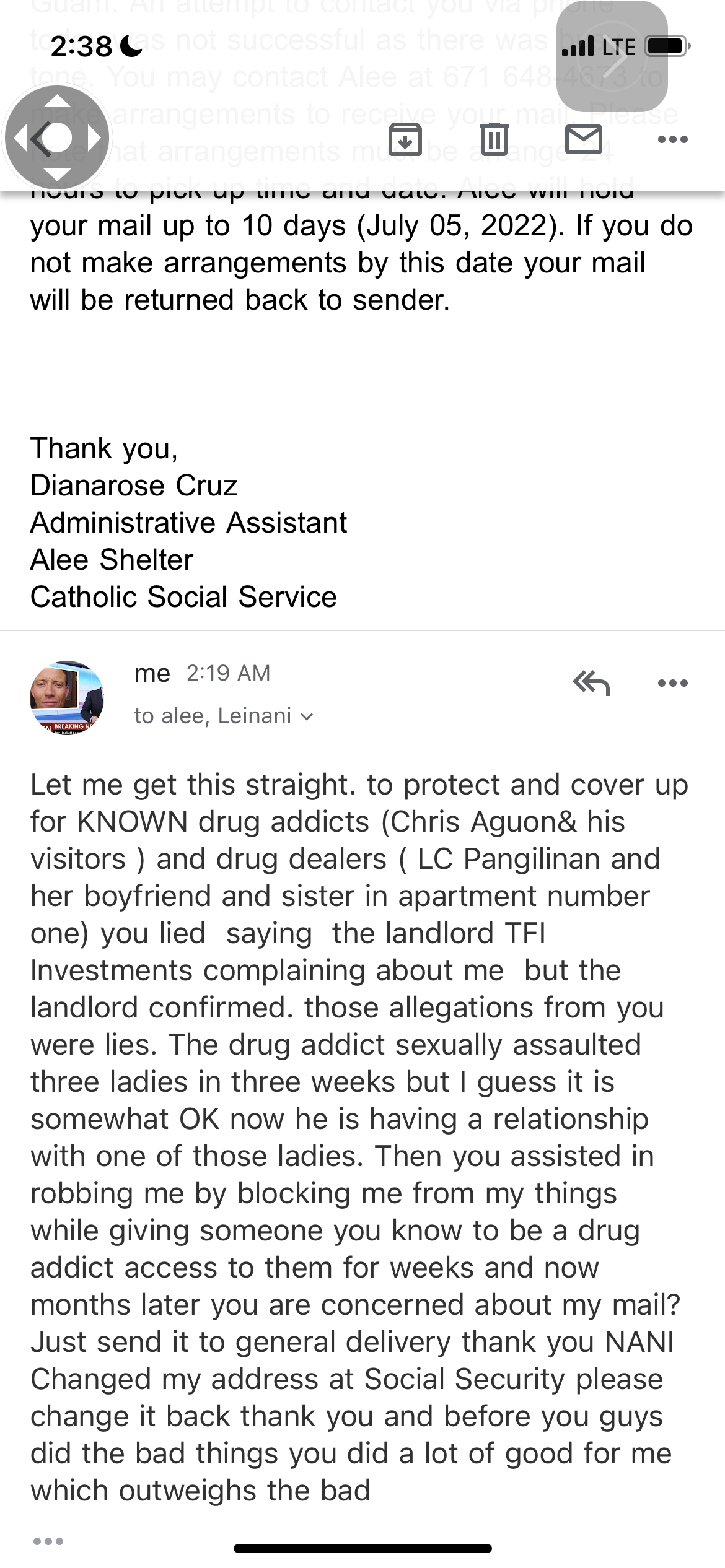Mark the conversation as unread
The image size is (725, 1568).
click(x=584, y=139)
